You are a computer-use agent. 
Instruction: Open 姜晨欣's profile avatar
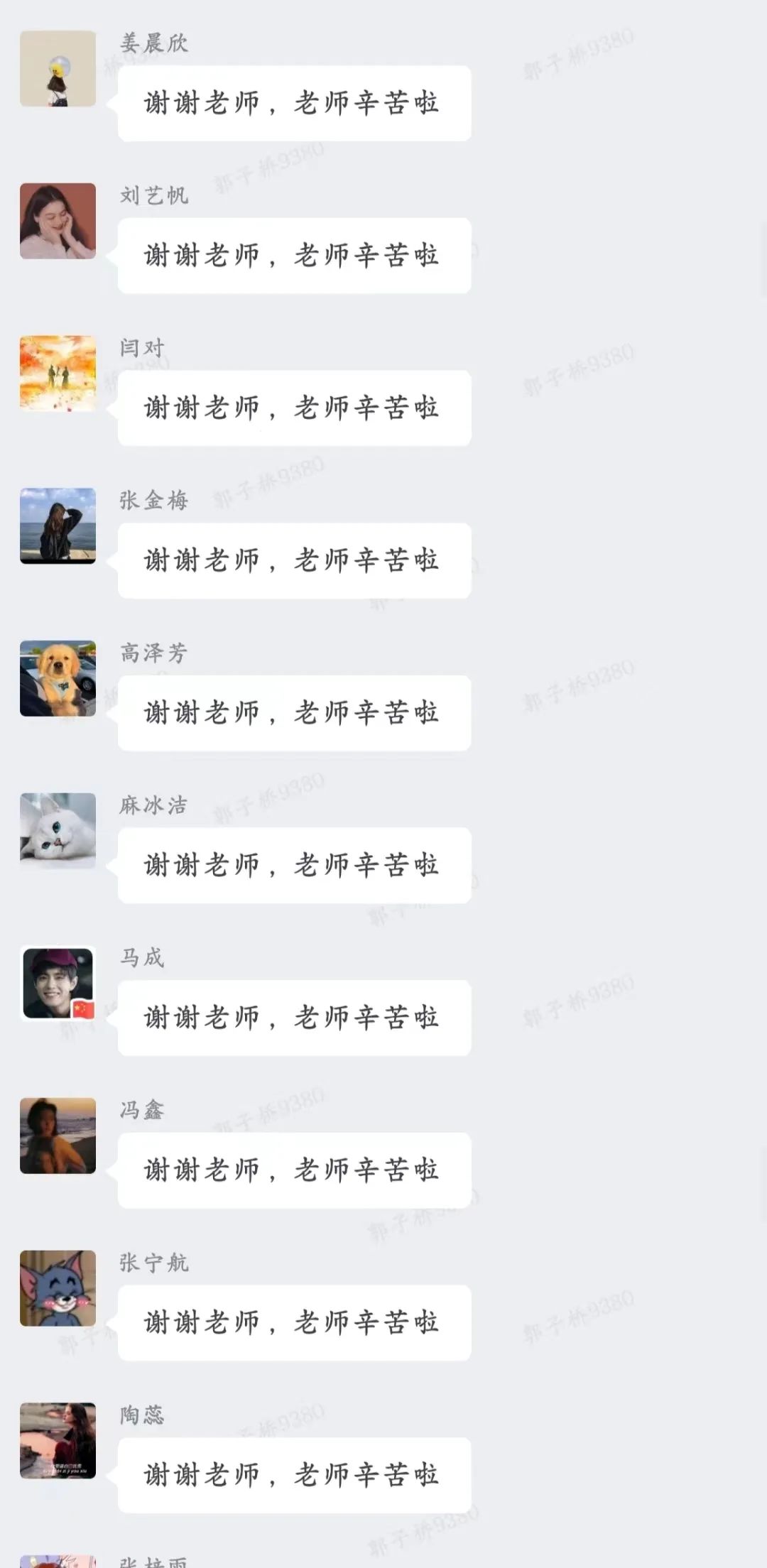point(58,69)
